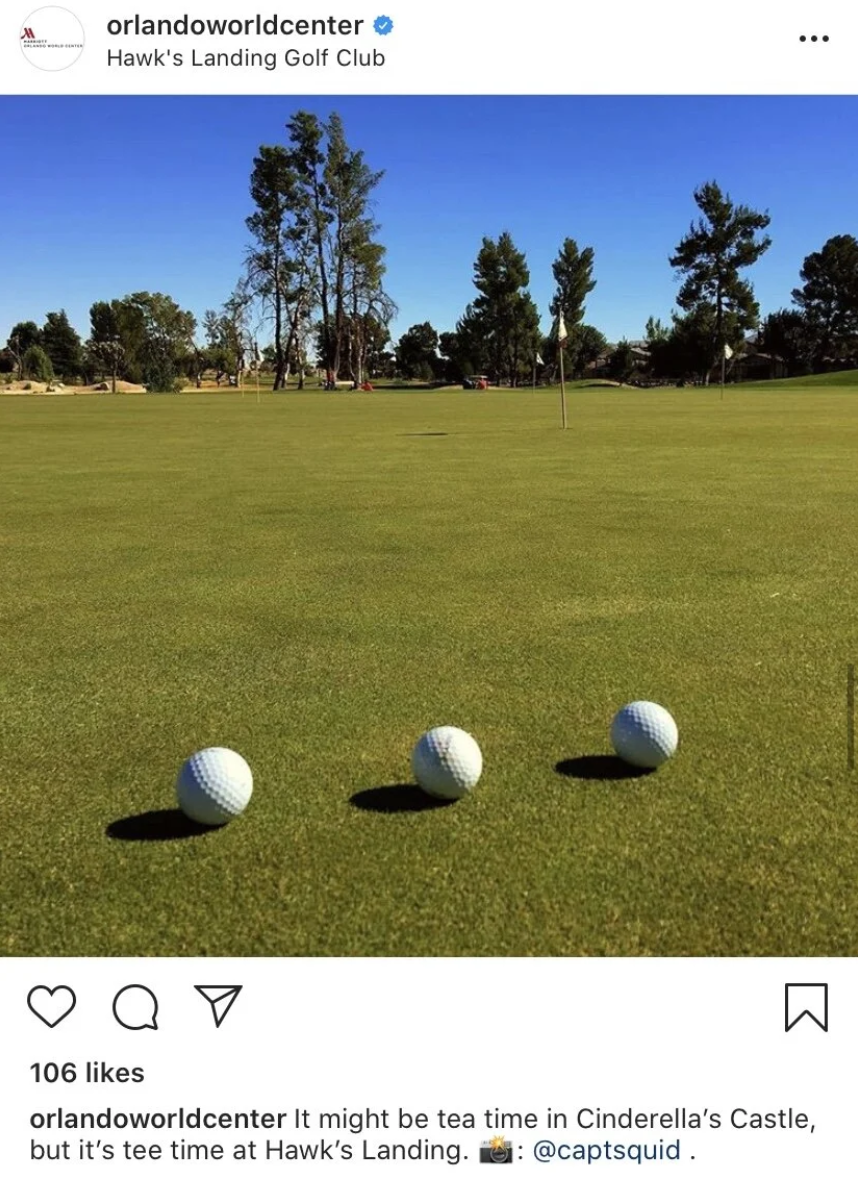Like the golf balls post

51,1006
